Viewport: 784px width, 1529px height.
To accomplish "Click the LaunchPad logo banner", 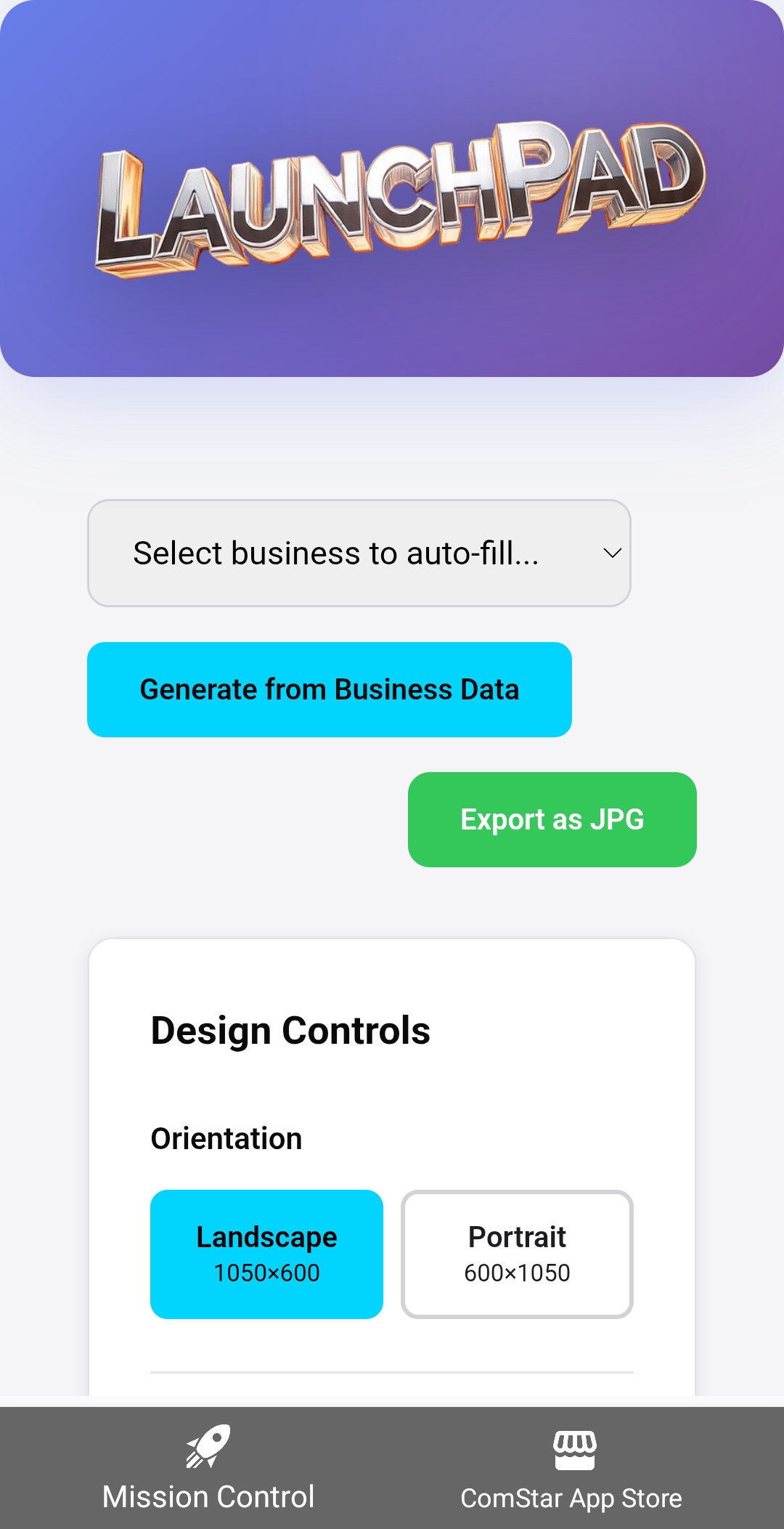I will pyautogui.click(x=392, y=191).
